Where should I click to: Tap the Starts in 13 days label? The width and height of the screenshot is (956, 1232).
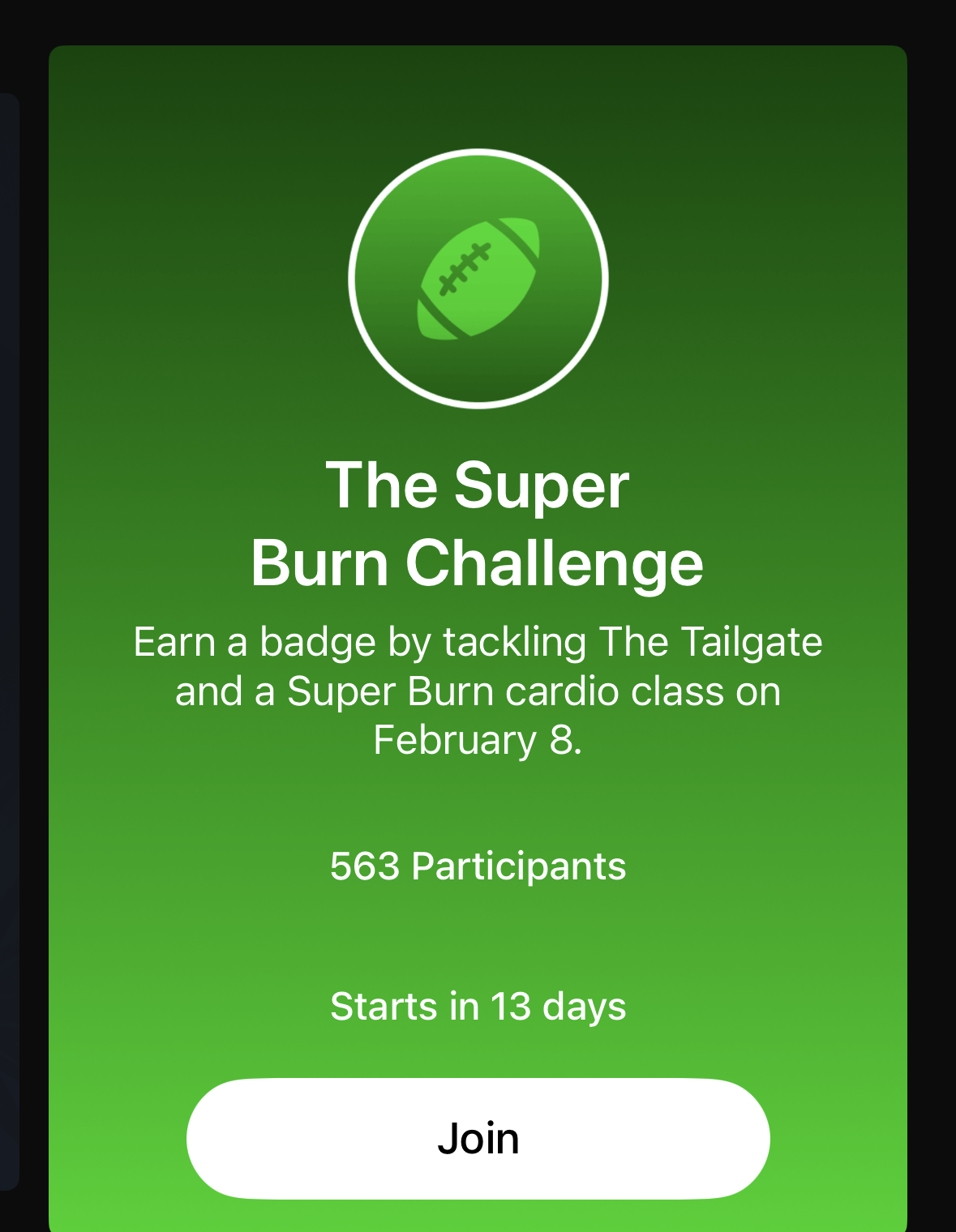(477, 1006)
